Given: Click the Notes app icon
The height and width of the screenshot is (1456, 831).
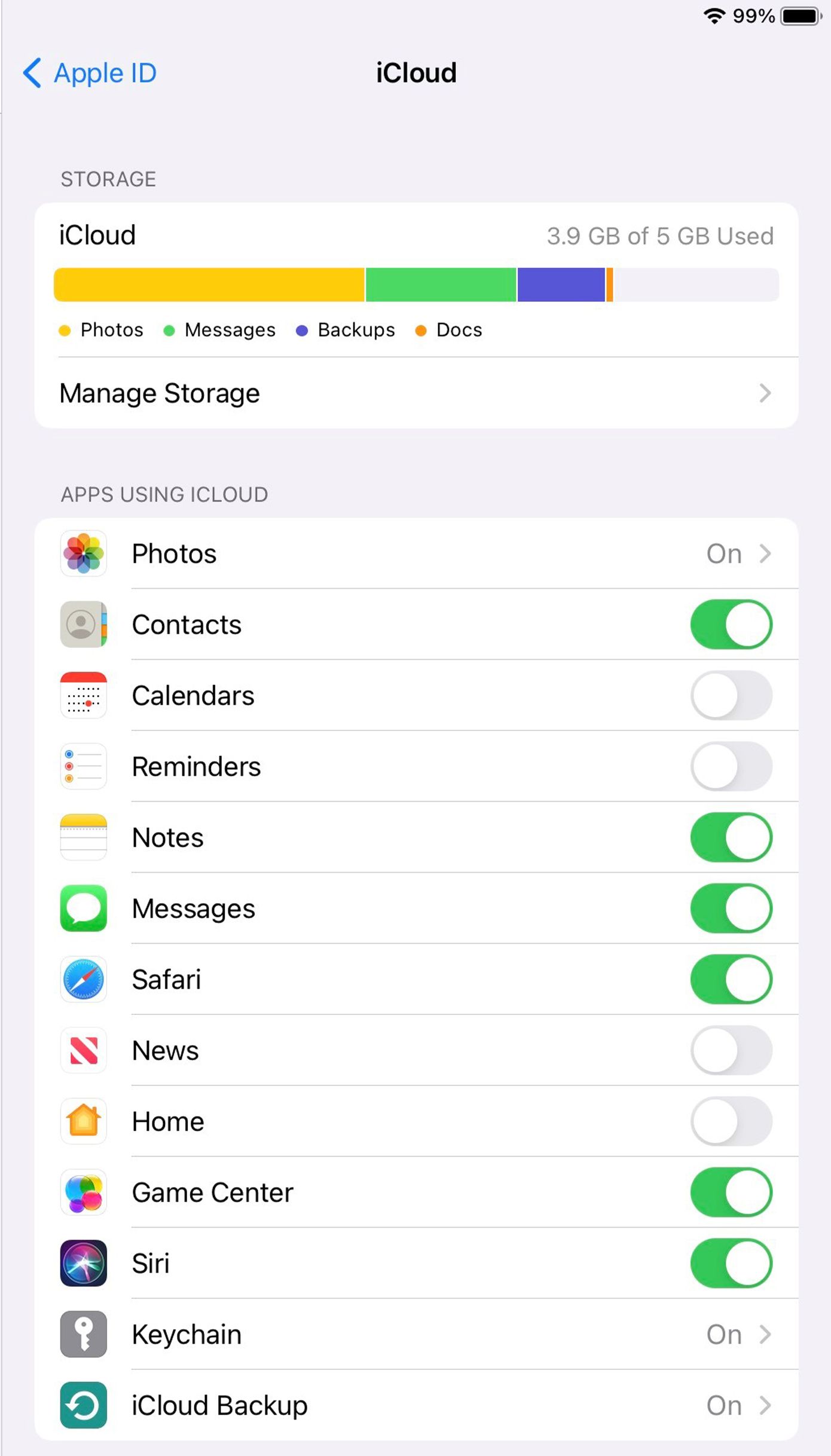Looking at the screenshot, I should coord(83,837).
